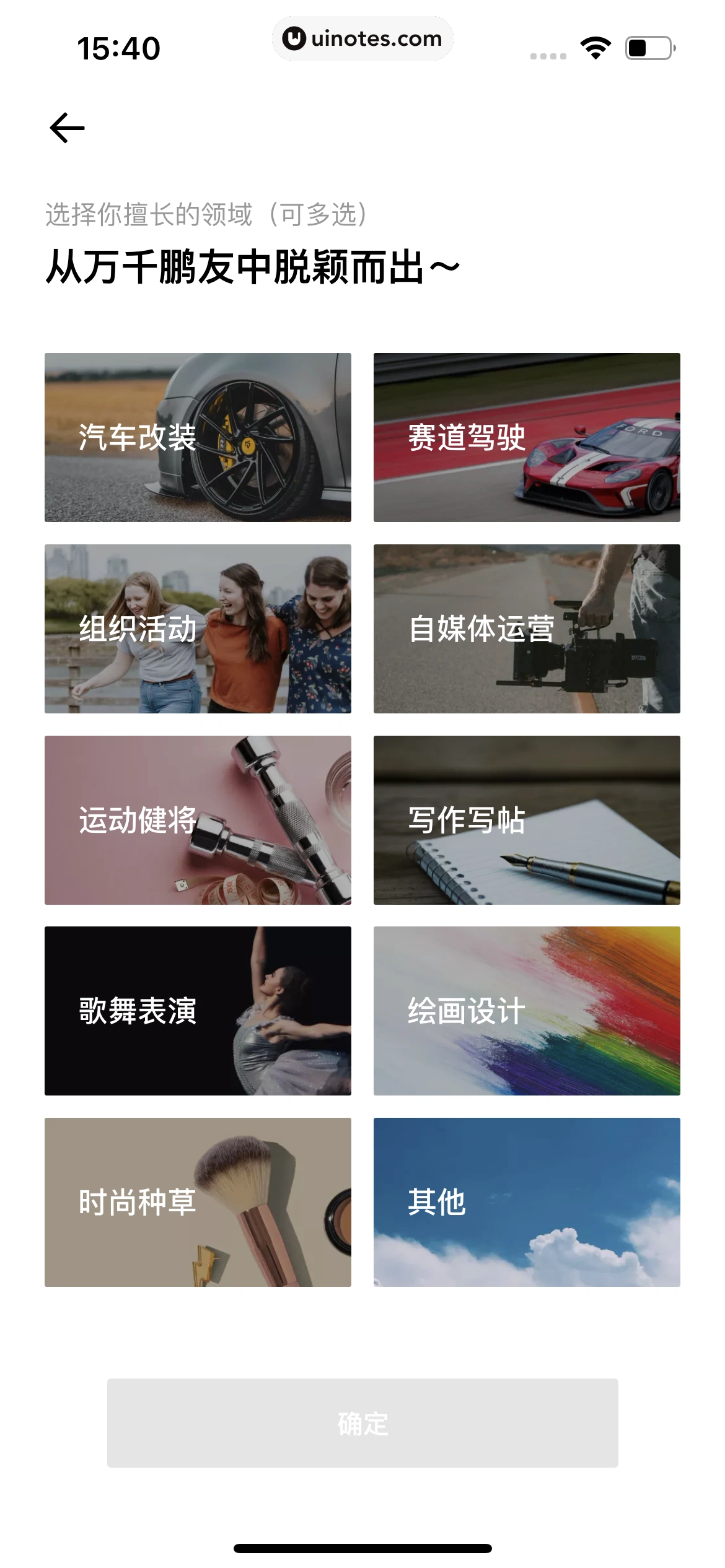Tap the cellular signal dots indicator
This screenshot has height=1568, width=725.
[548, 54]
